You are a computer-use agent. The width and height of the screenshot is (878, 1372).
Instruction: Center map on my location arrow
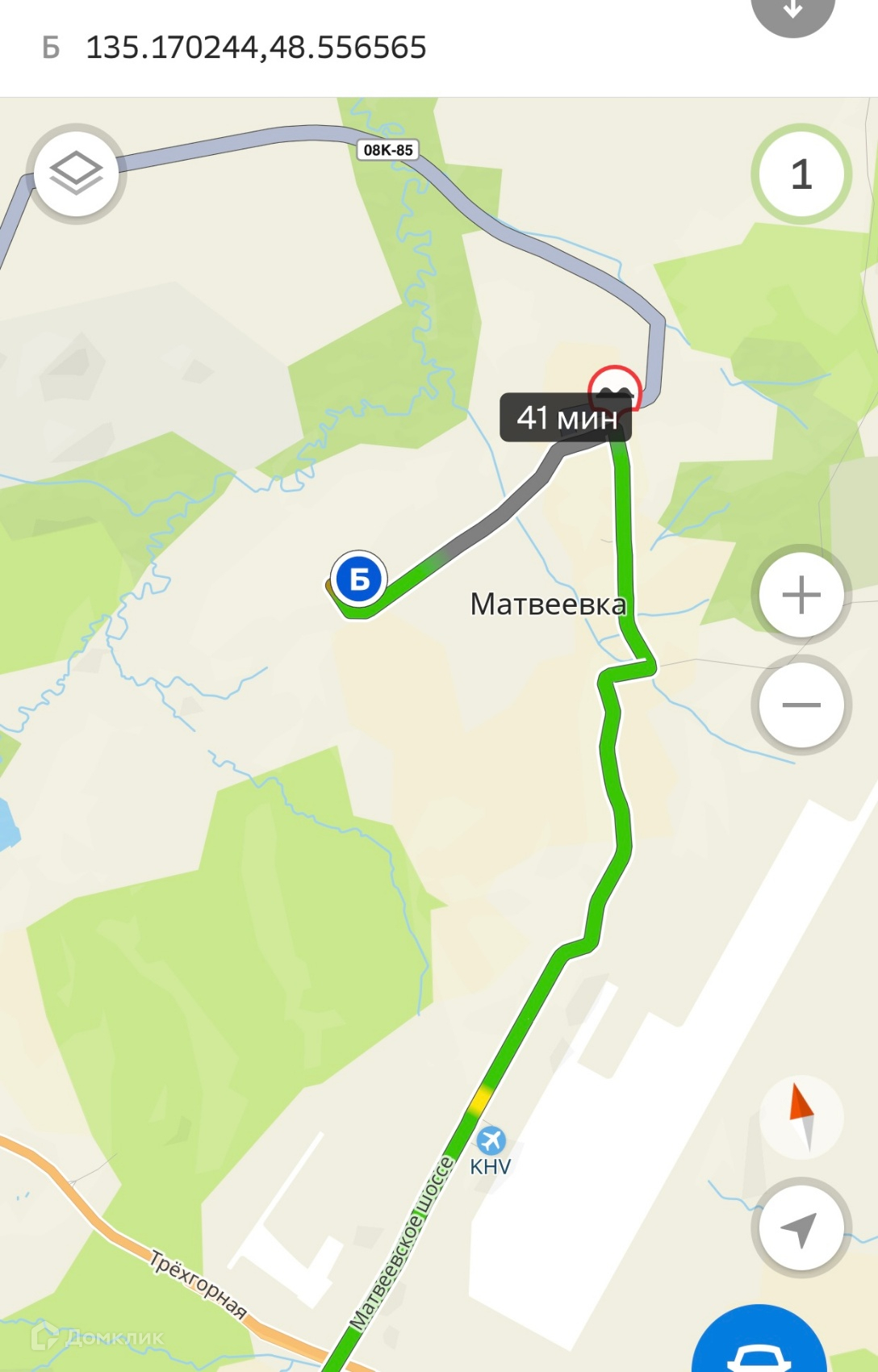point(801,1228)
